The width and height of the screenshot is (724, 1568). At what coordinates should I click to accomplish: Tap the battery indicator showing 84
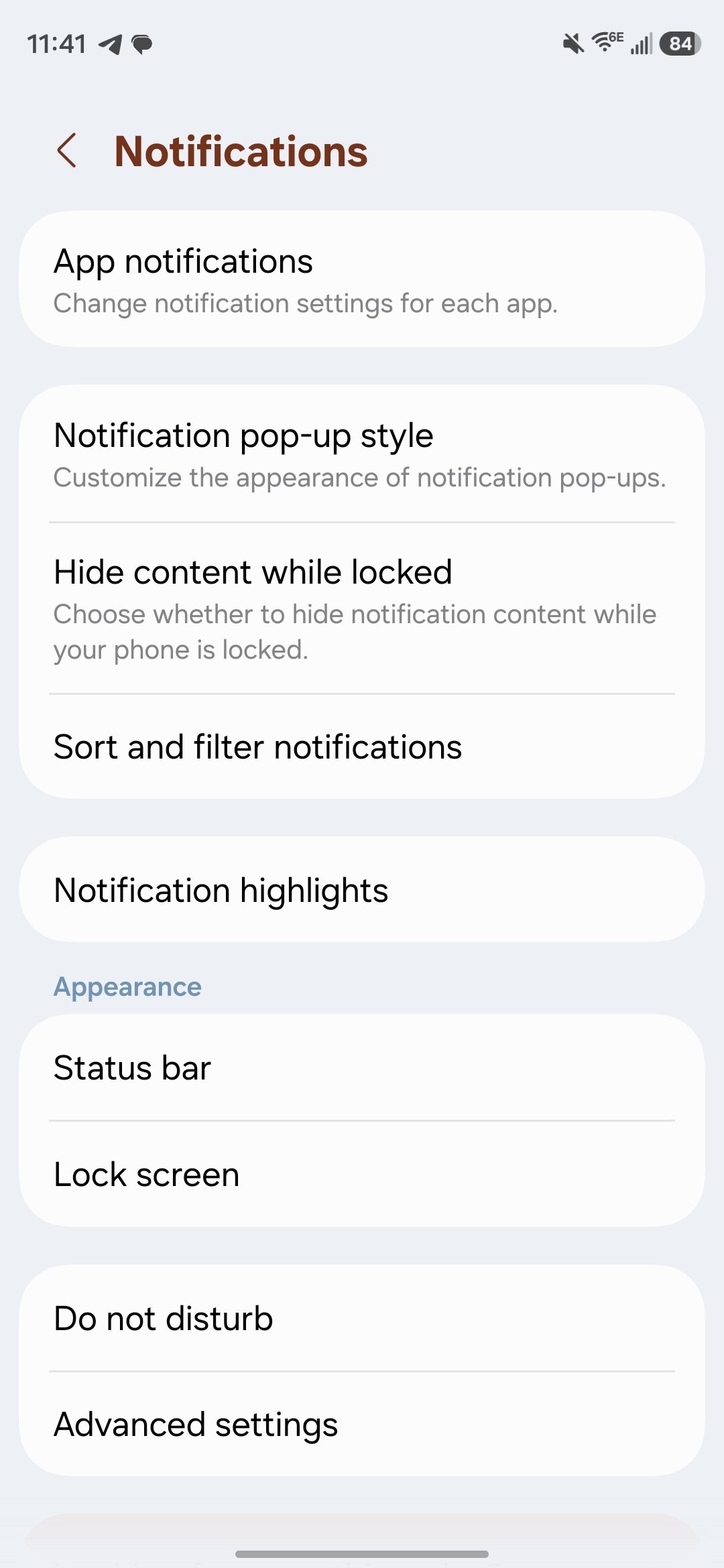coord(679,43)
